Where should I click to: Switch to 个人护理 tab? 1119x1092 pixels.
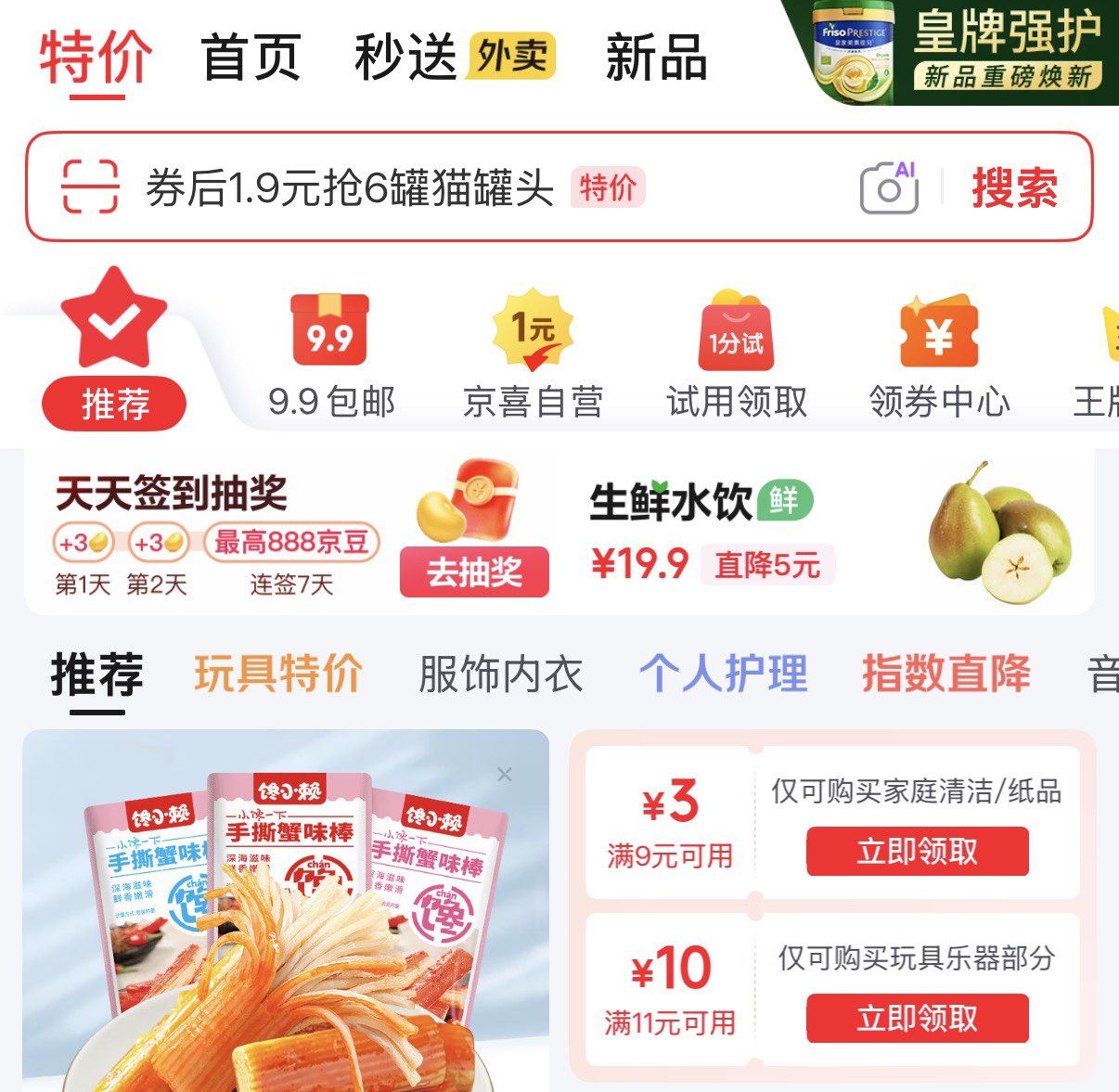point(723,674)
